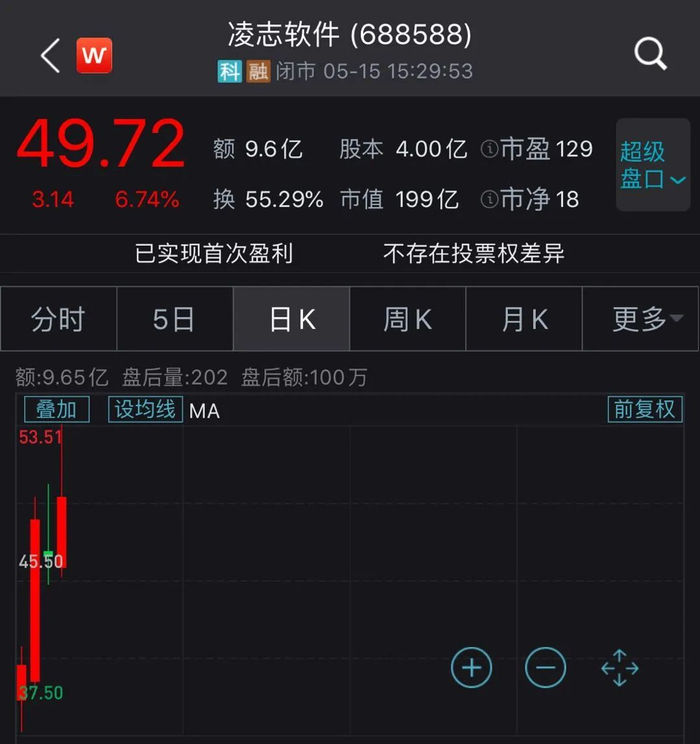Show the 月K chart tab
The height and width of the screenshot is (744, 700).
[524, 319]
